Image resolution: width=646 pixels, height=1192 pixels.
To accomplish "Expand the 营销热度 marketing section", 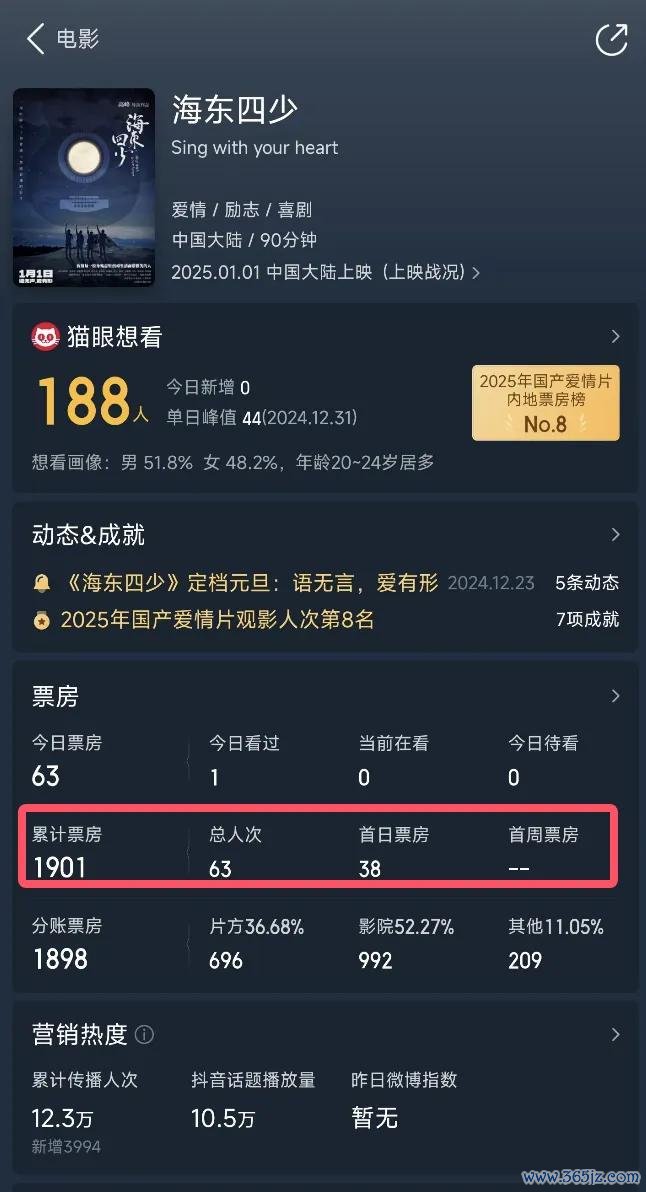I will tap(615, 1034).
